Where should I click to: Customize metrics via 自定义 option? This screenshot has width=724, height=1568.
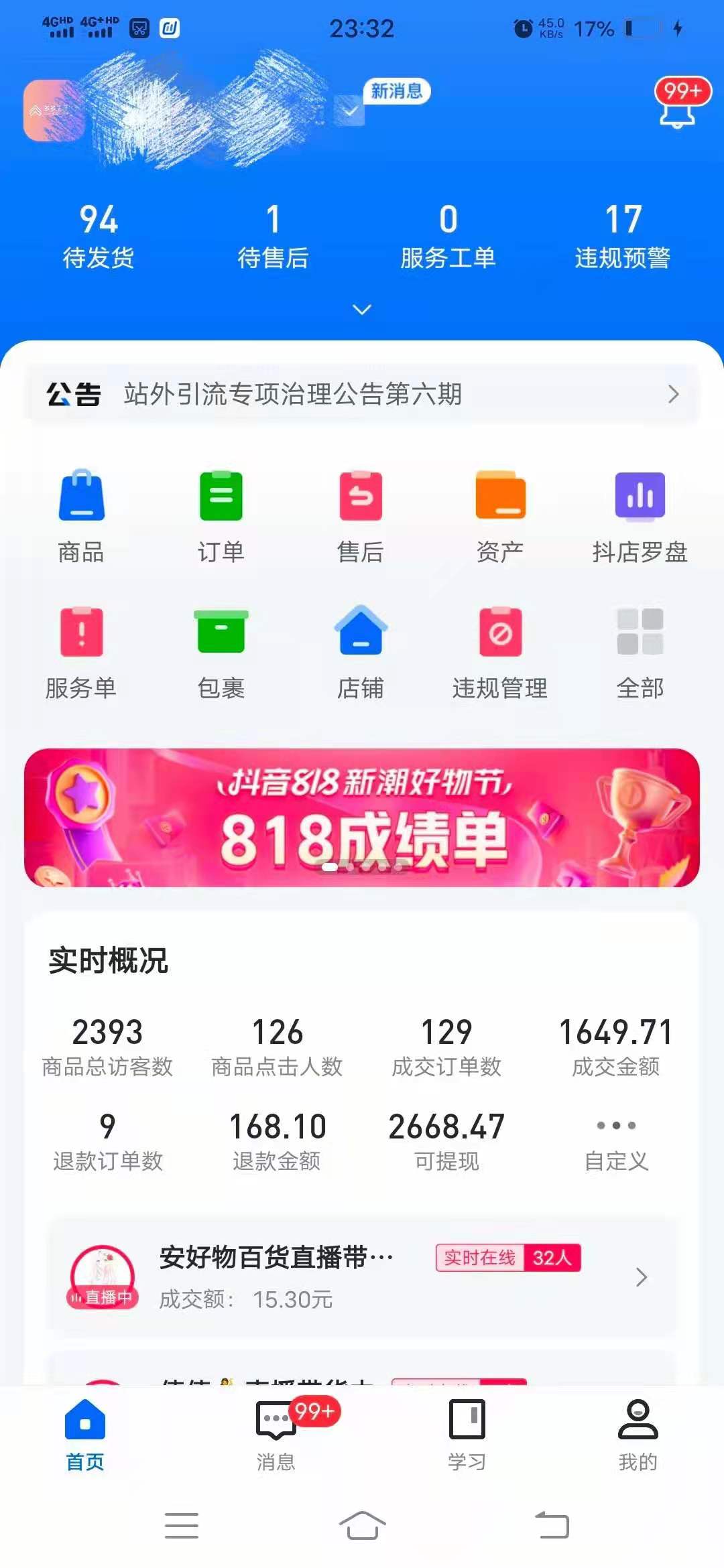point(615,1132)
